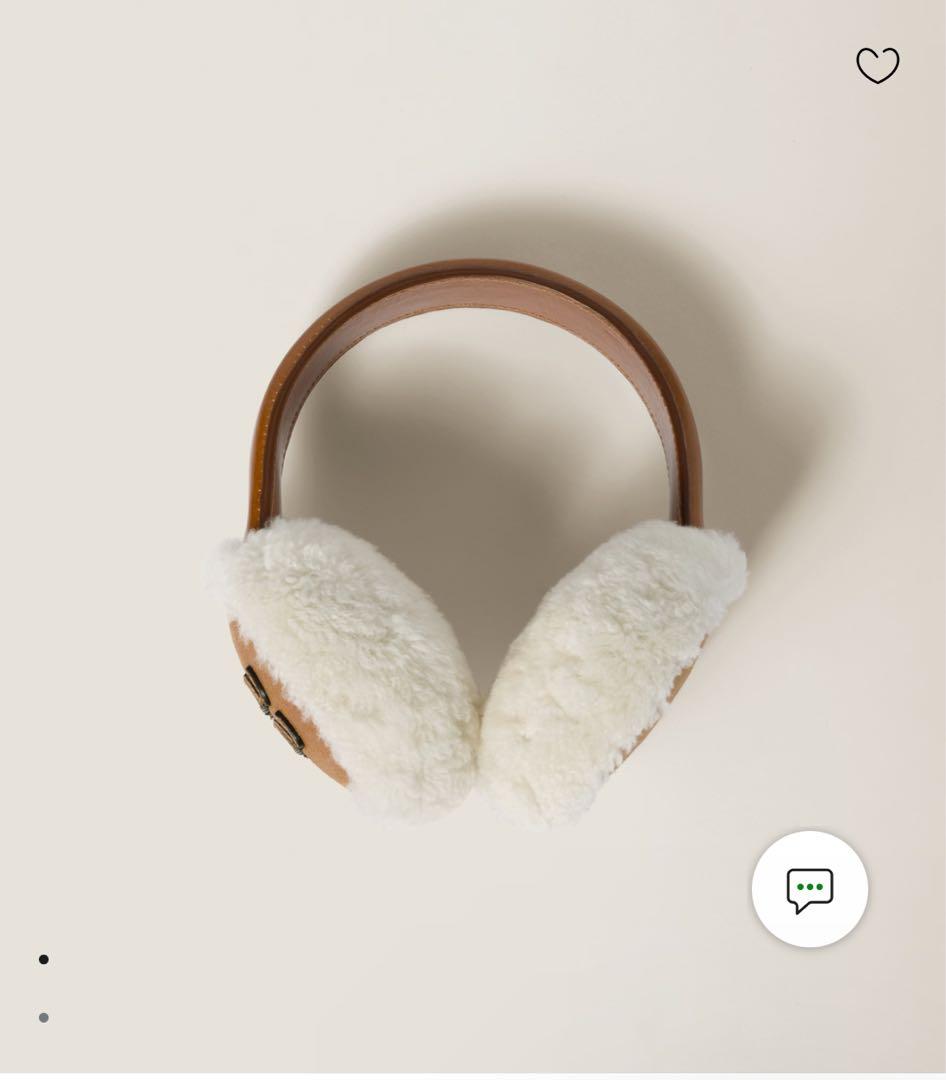Add the earmuffs to wishlist

click(877, 65)
